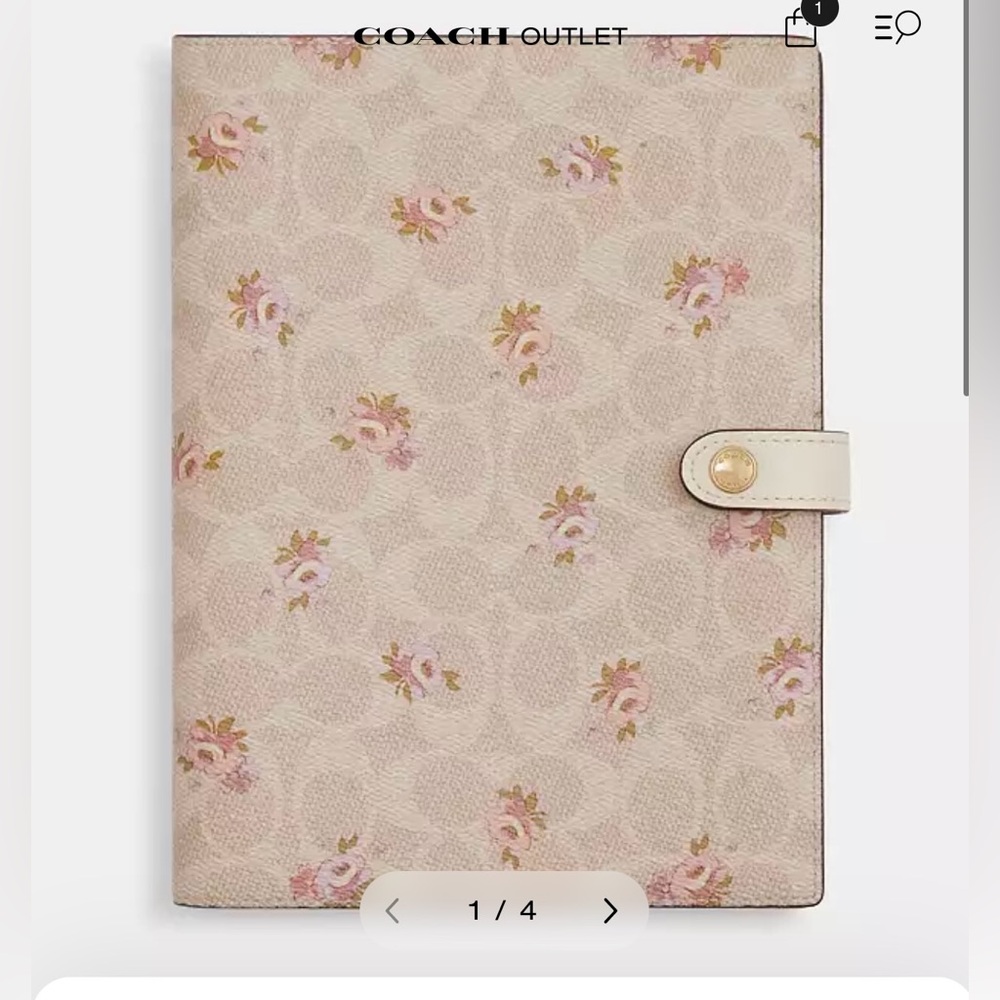Go to the previous product image

pyautogui.click(x=393, y=910)
